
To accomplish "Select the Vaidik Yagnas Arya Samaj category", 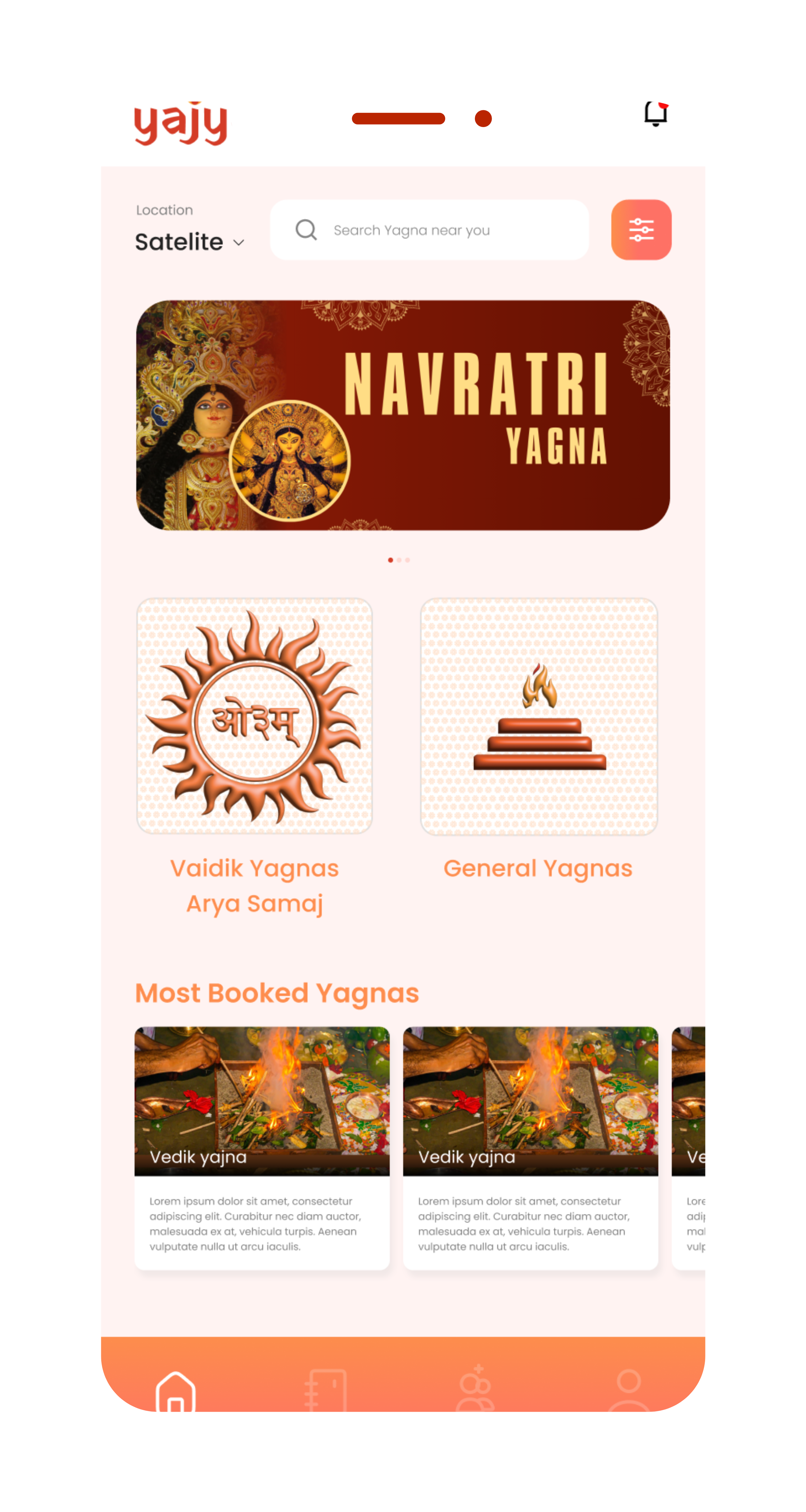I will point(255,716).
